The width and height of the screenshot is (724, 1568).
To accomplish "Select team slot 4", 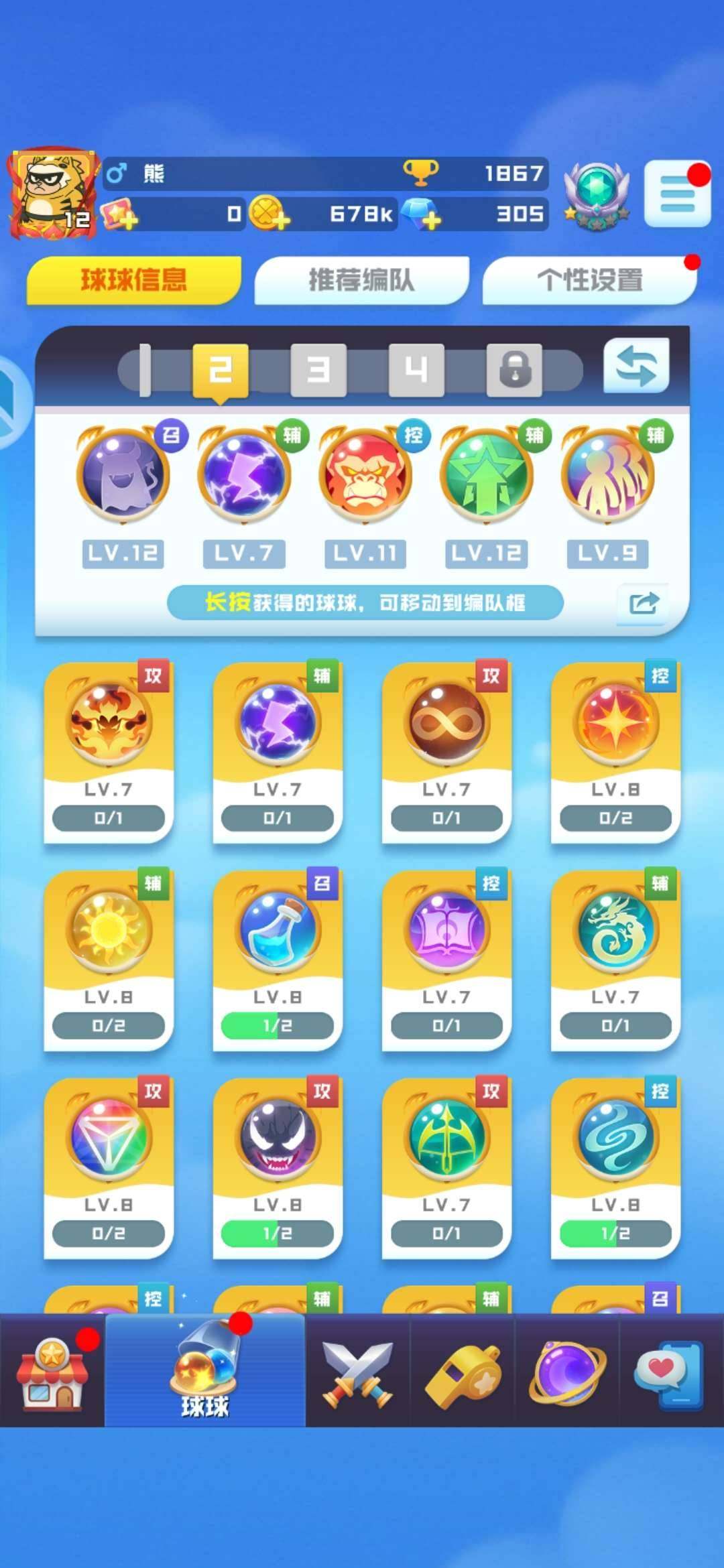I will [x=416, y=369].
